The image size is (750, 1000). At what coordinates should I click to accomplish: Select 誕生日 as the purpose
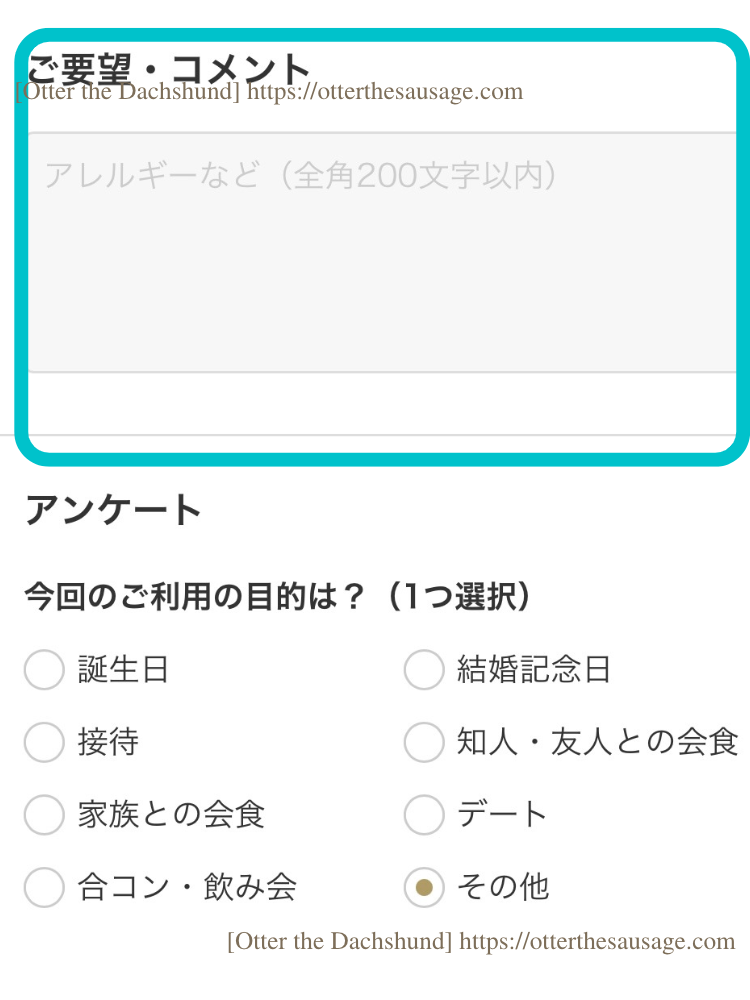(x=44, y=670)
